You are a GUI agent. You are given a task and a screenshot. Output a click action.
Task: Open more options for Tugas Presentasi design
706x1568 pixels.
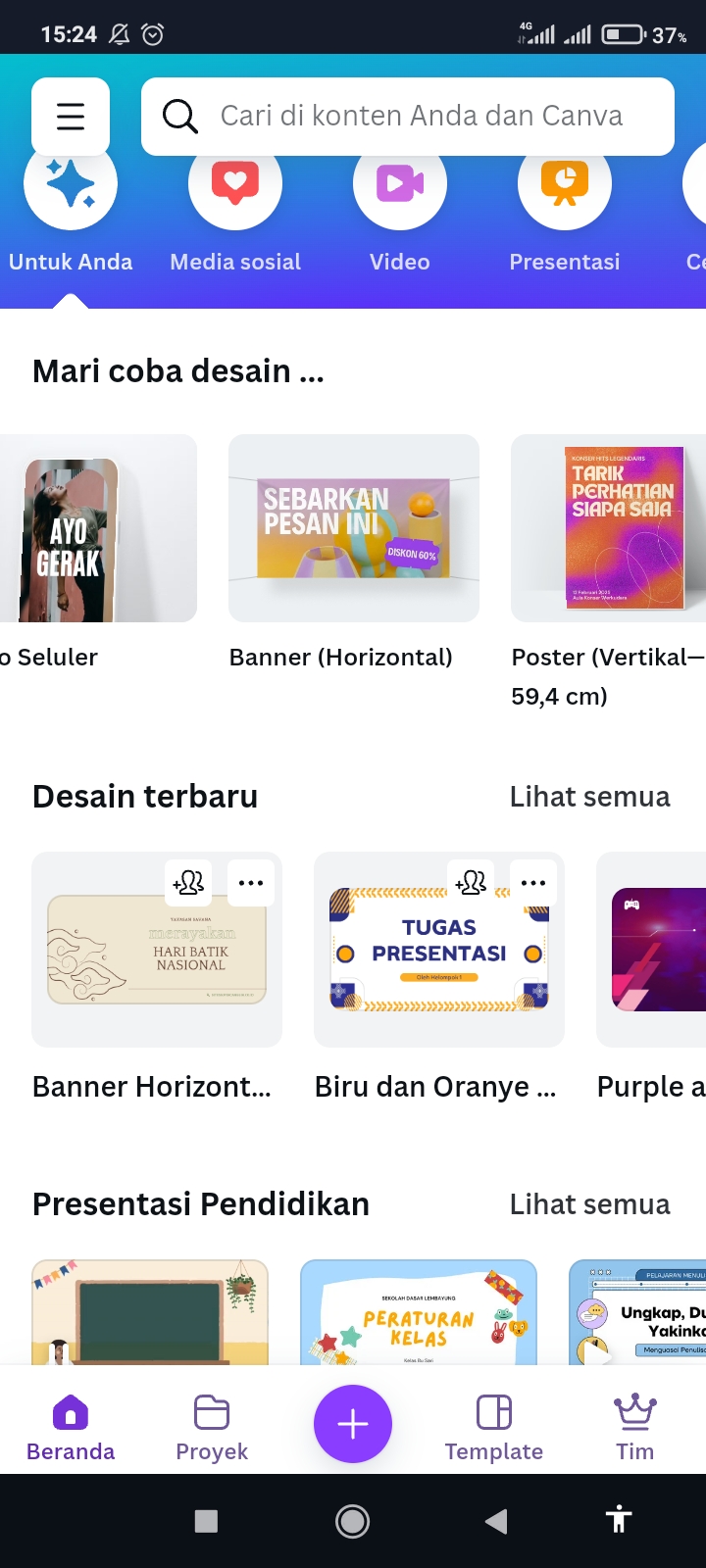click(533, 883)
